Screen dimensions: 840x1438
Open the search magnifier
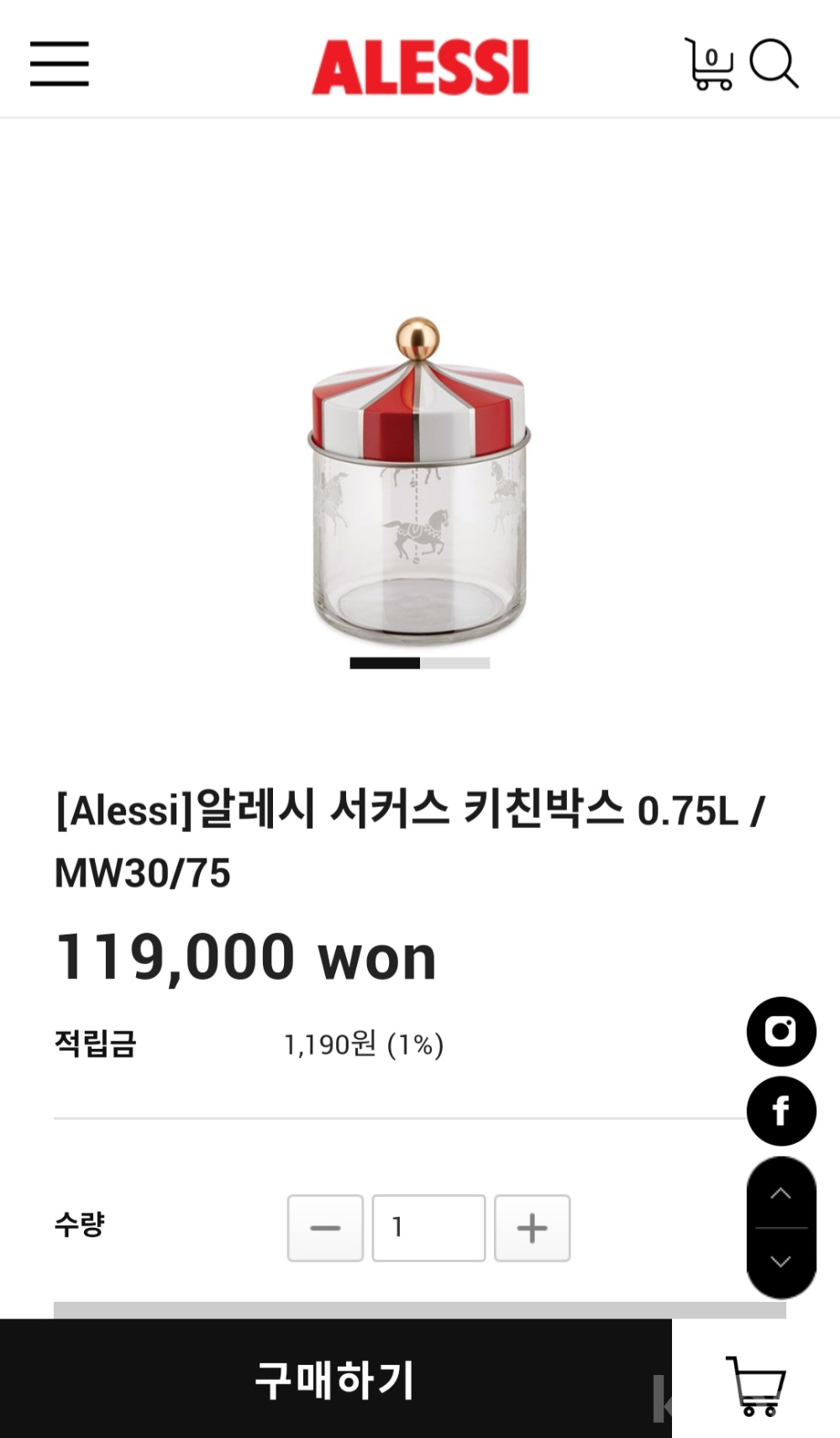pos(773,64)
